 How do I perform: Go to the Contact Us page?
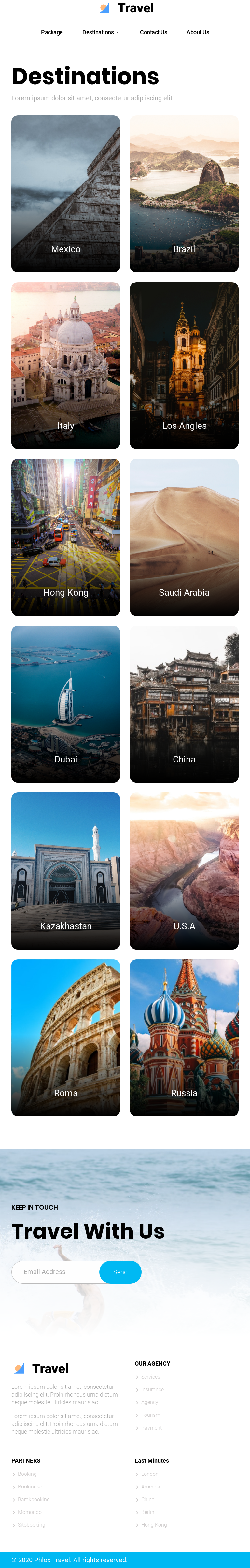[153, 32]
